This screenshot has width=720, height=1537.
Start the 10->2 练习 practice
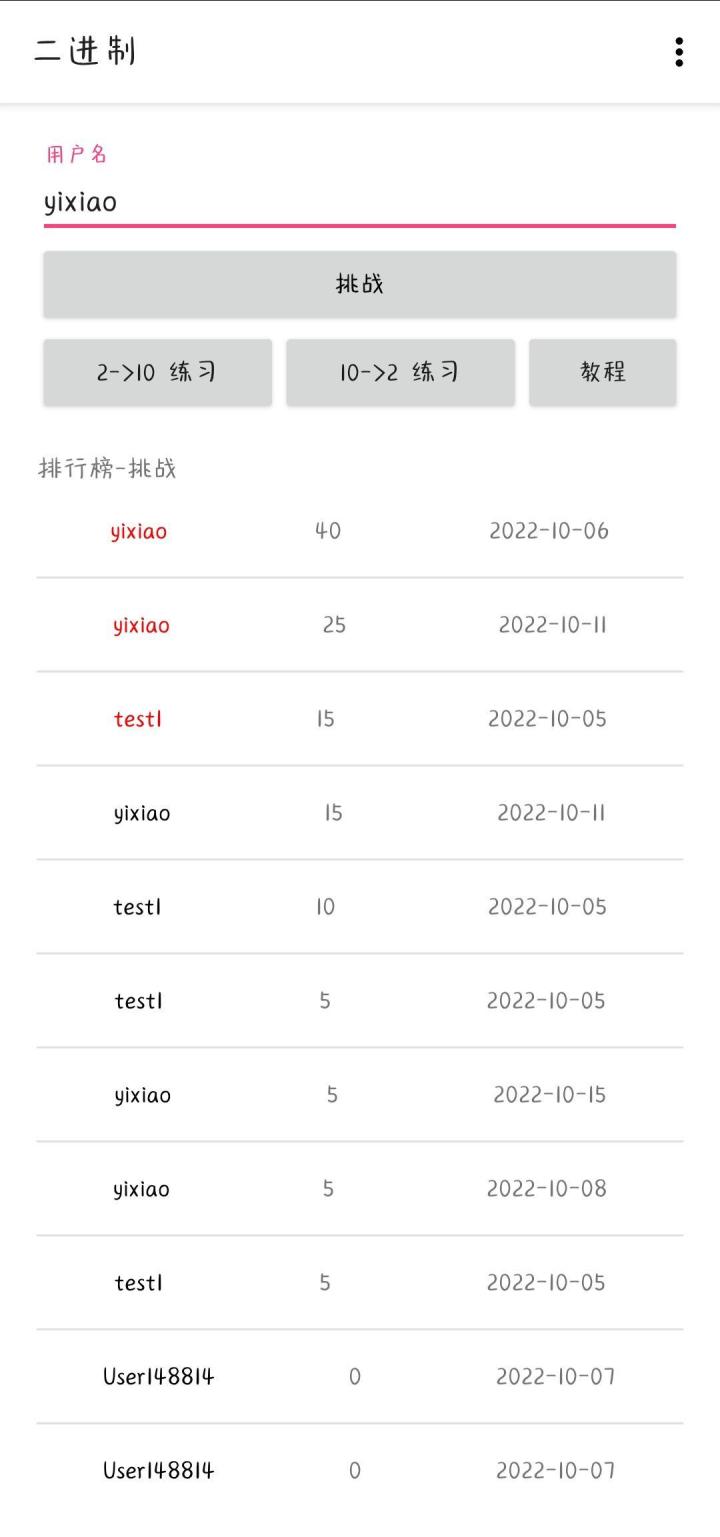(401, 372)
